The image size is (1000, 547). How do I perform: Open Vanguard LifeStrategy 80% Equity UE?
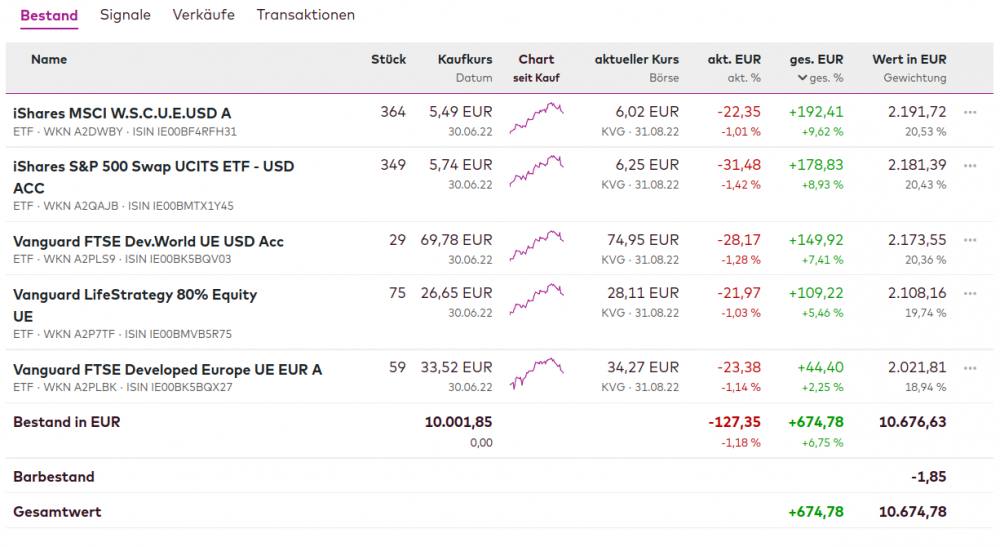pos(134,294)
